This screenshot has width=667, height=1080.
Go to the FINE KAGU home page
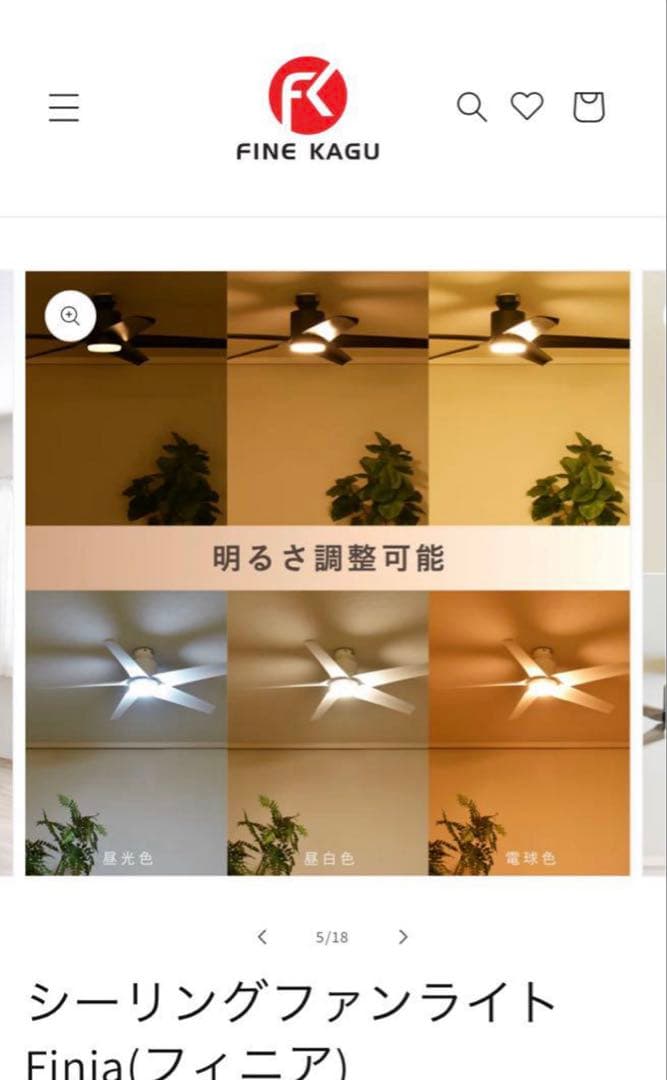pyautogui.click(x=308, y=109)
